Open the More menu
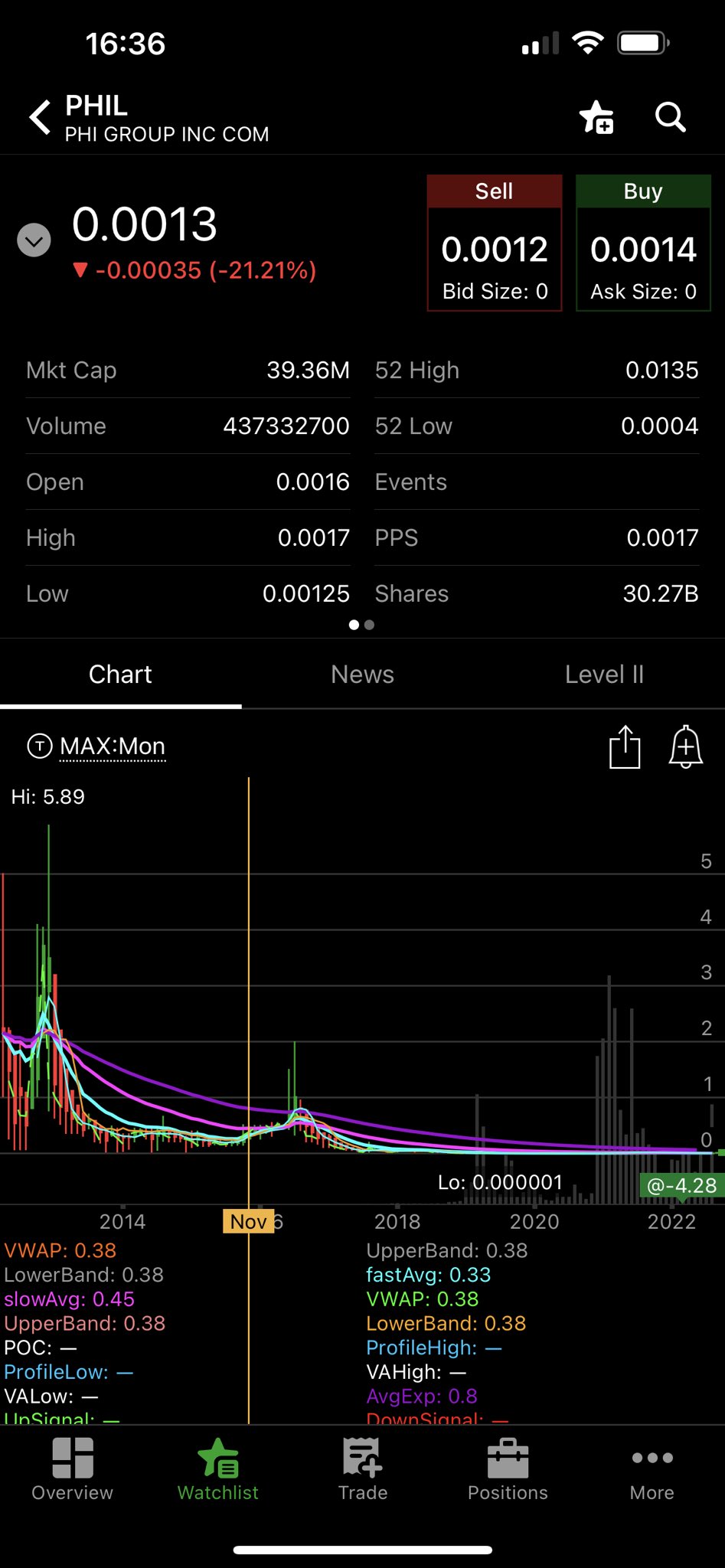Viewport: 725px width, 1568px height. pyautogui.click(x=652, y=1469)
